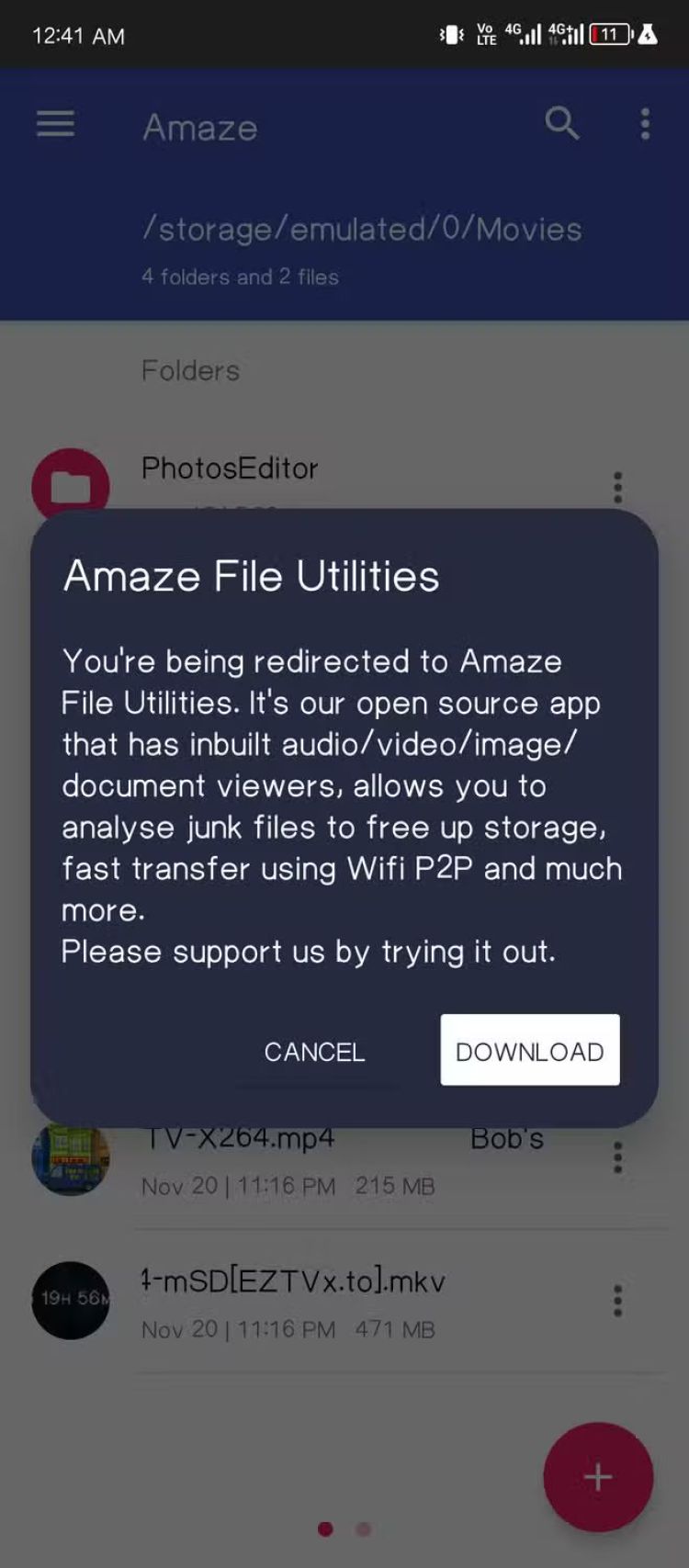This screenshot has height=1568, width=689.
Task: Open the navigation drawer menu
Action: coord(55,124)
